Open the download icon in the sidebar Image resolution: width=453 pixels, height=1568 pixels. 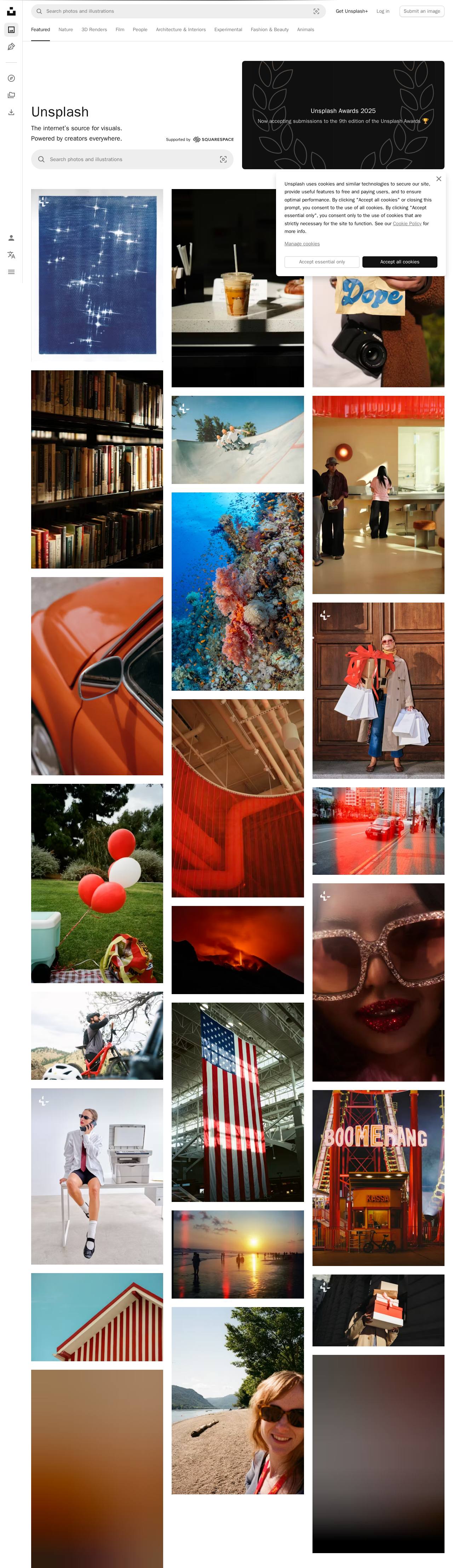[x=11, y=112]
